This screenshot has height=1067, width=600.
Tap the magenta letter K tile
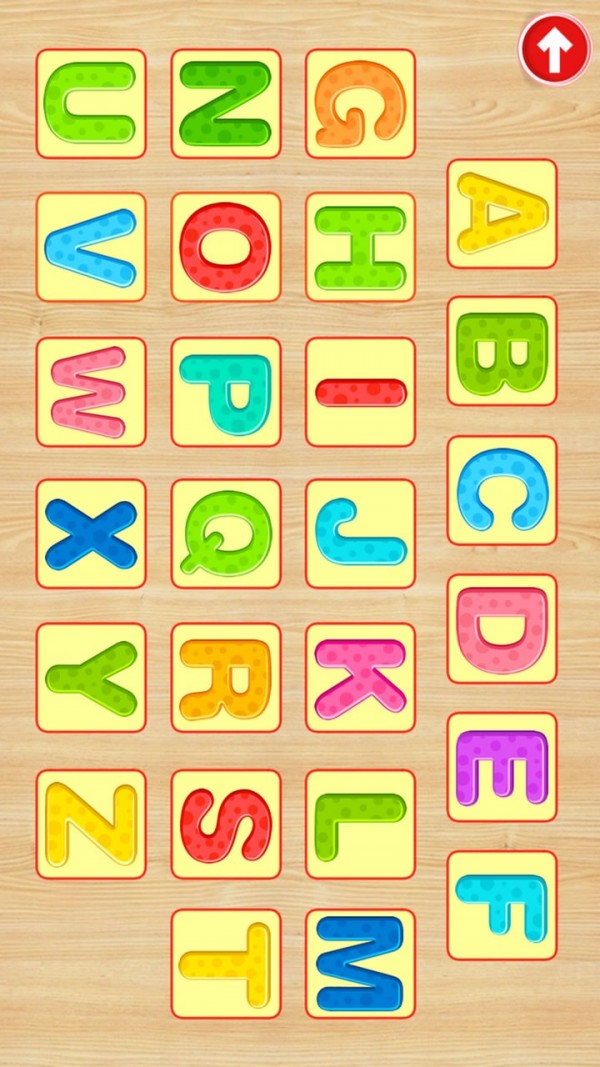pos(360,678)
